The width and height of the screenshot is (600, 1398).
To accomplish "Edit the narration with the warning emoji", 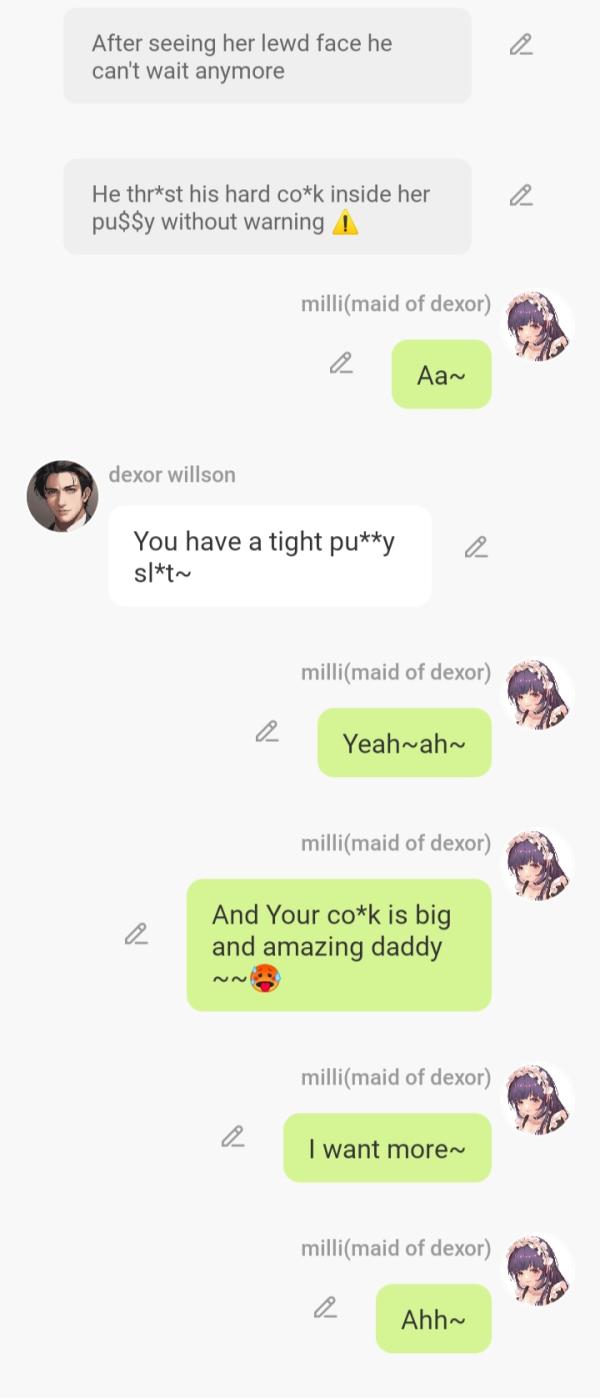I will pos(521,196).
